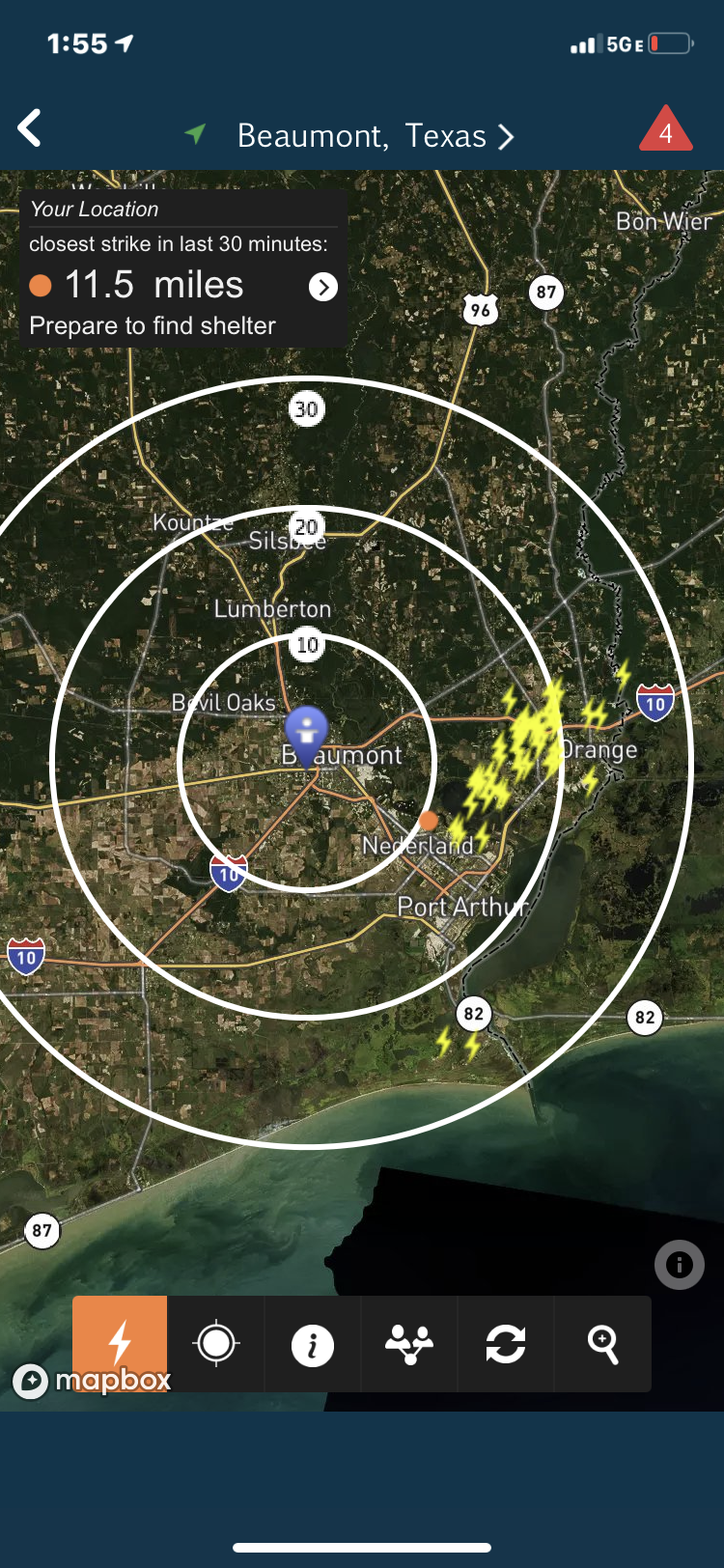The image size is (724, 1568).
Task: Select the lightning layer toolbar button
Action: [x=120, y=1343]
